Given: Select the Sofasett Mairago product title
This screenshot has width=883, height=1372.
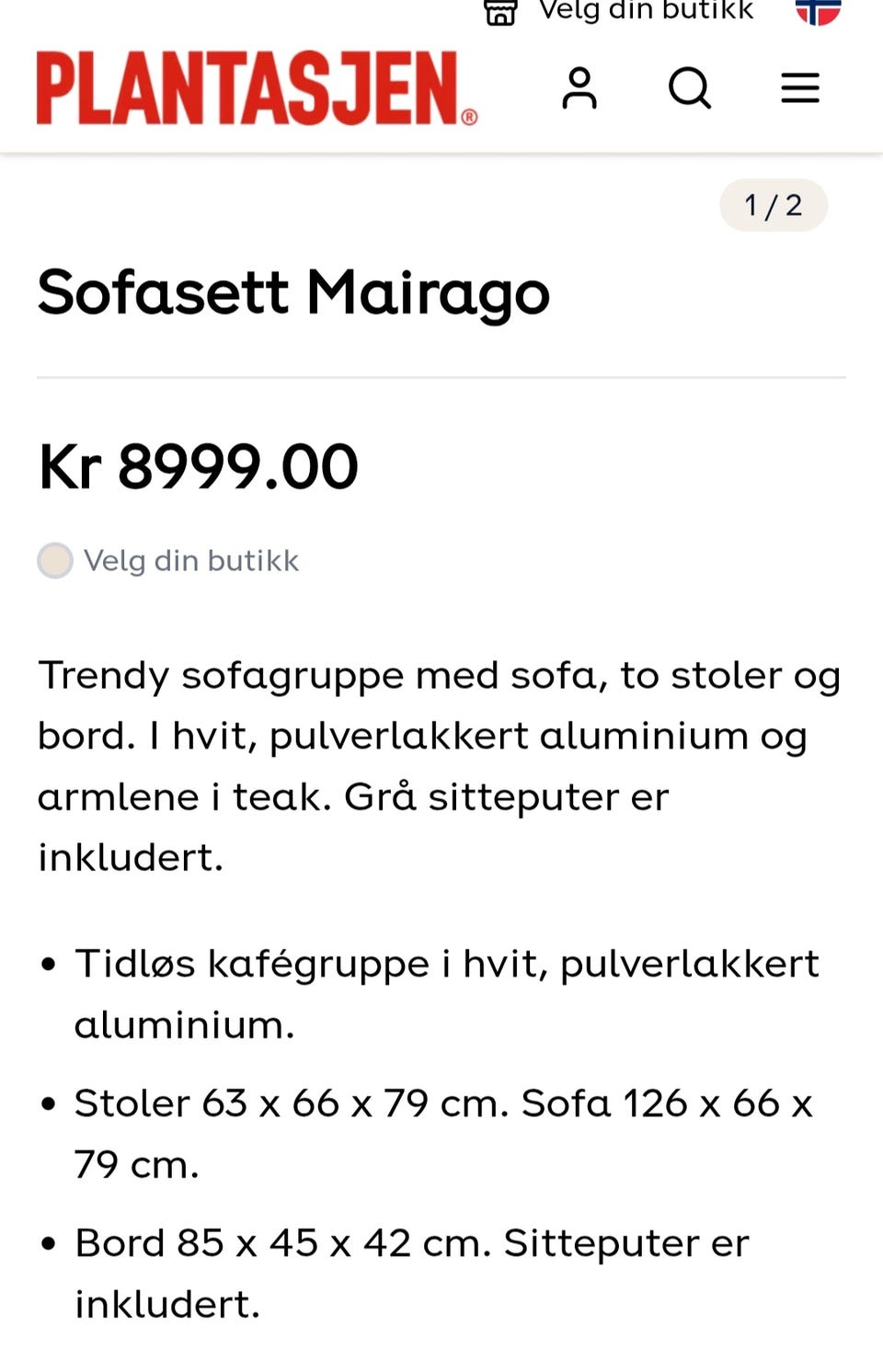Looking at the screenshot, I should pyautogui.click(x=292, y=292).
